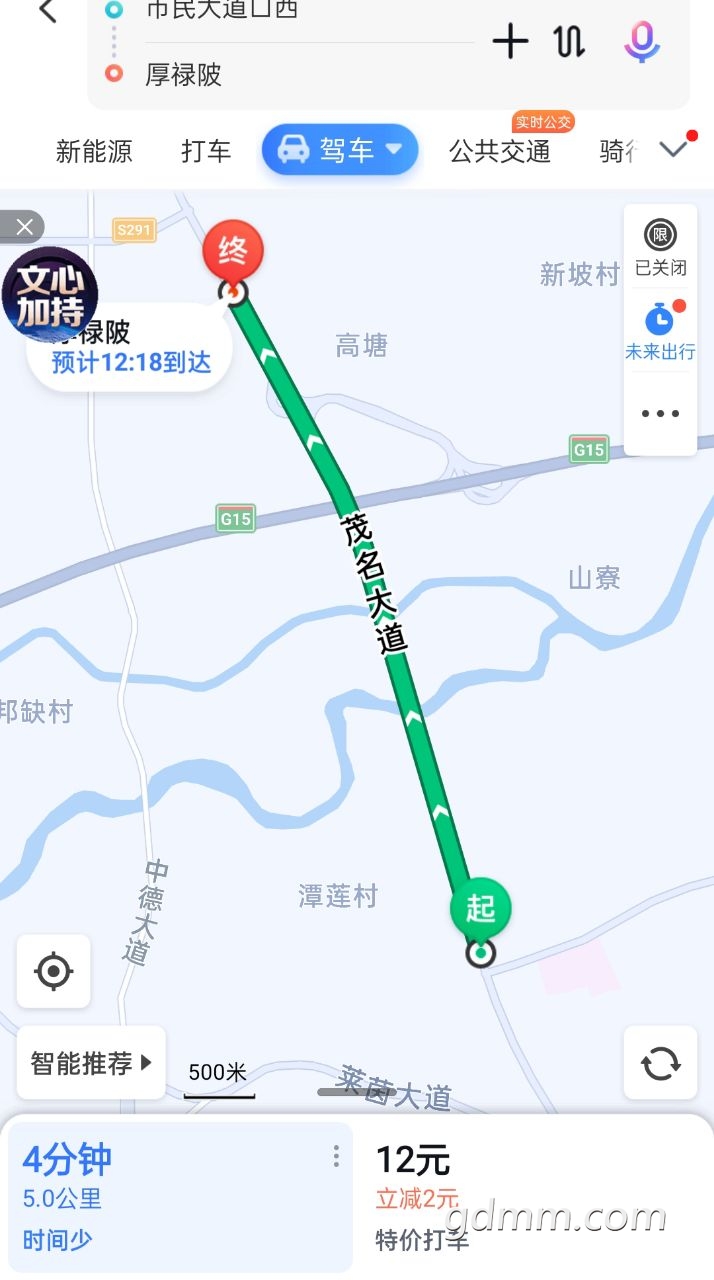Open the 智能推荐 route preferences
This screenshot has width=714, height=1280.
[91, 1063]
